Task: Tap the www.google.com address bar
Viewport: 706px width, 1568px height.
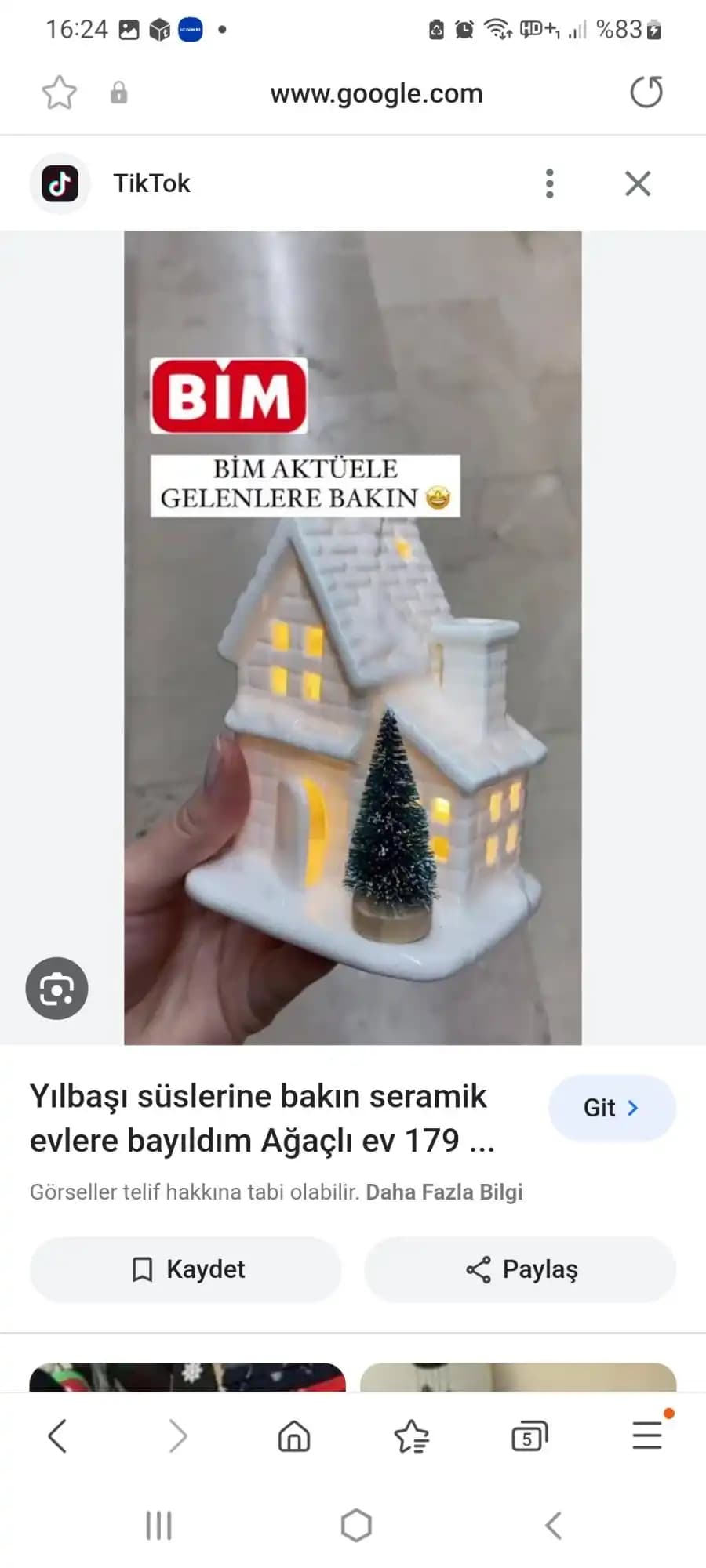Action: [376, 93]
